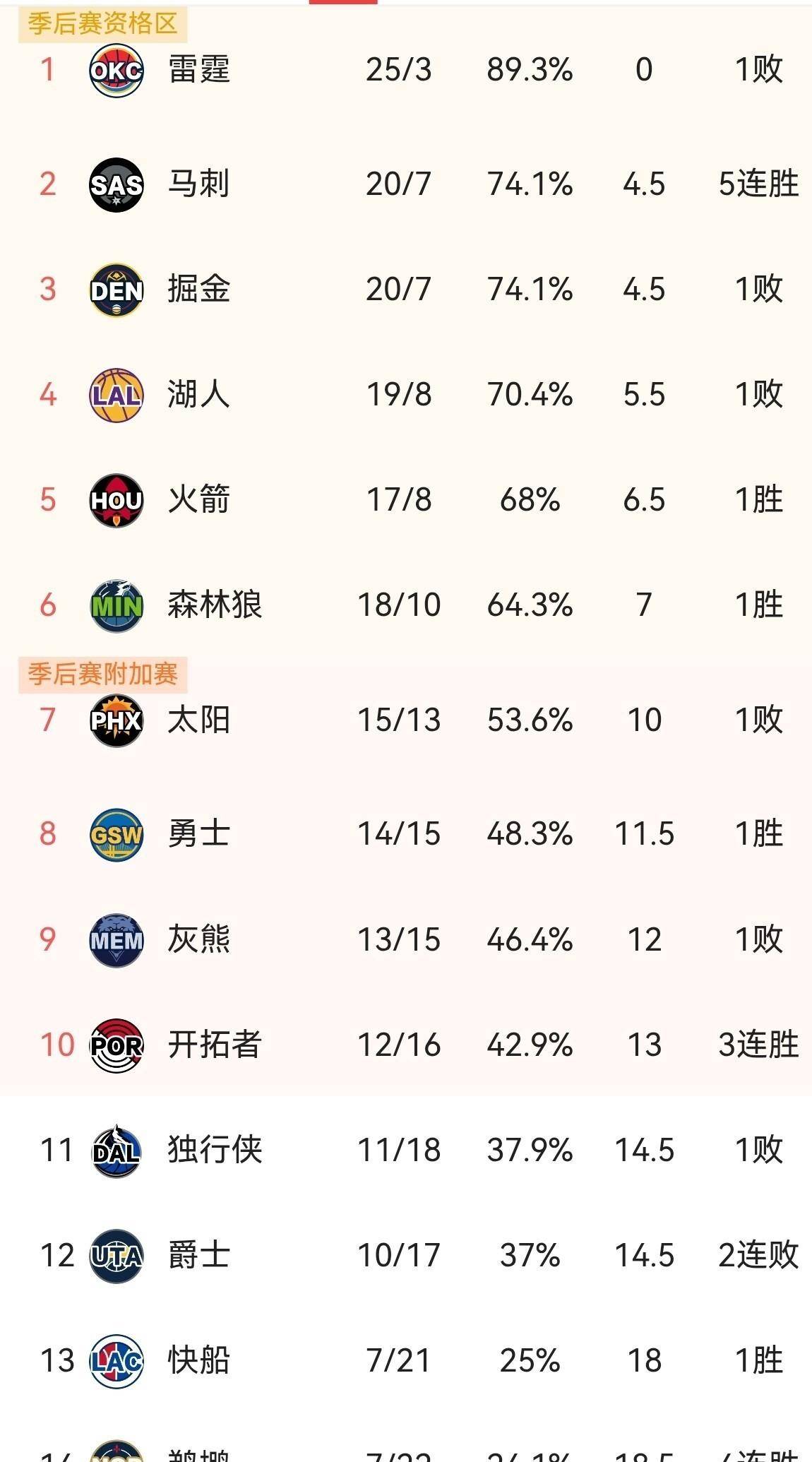
Task: Open the 雷霆 team name link
Action: coord(198,70)
